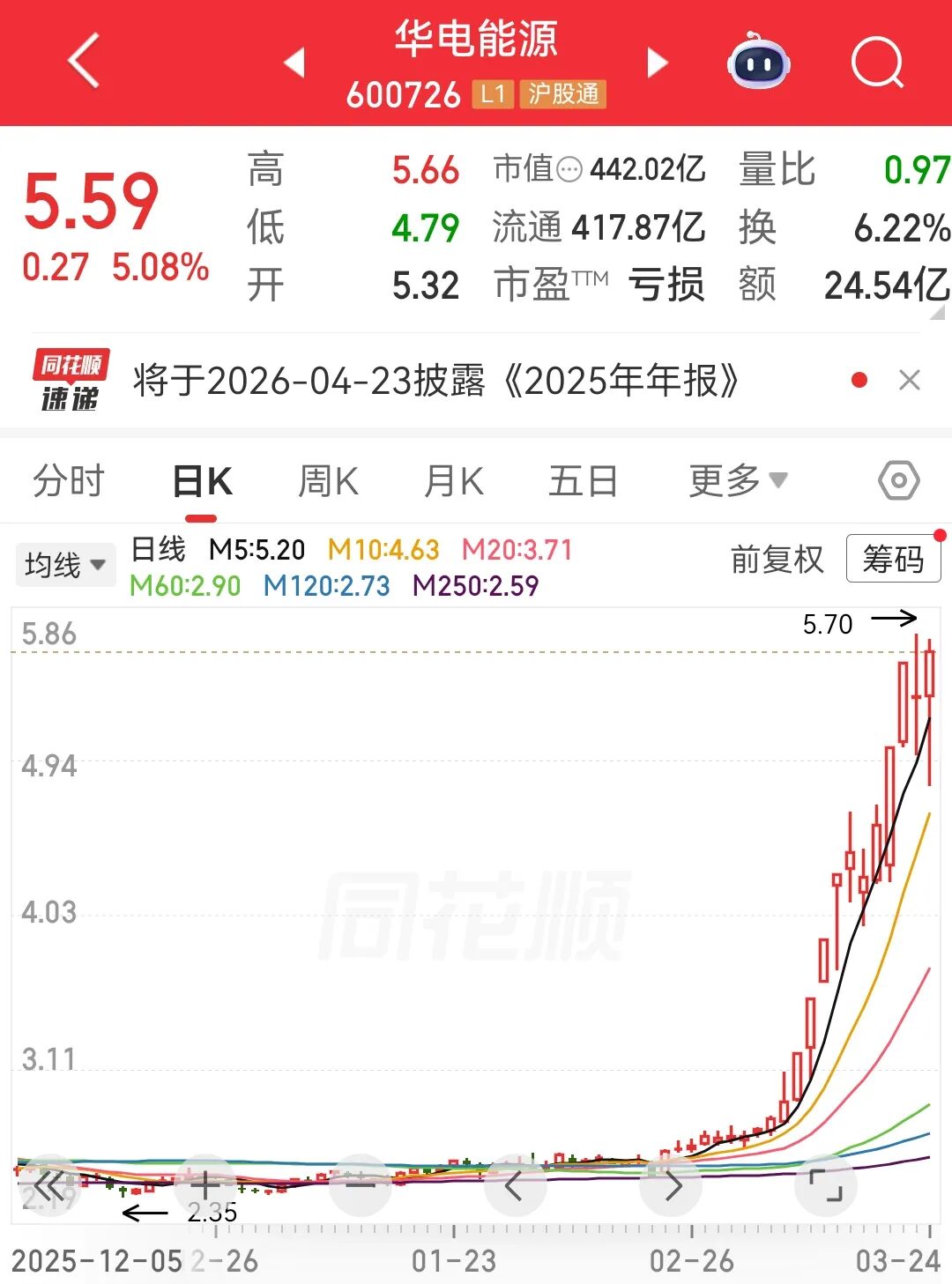Switch to the next stock

(x=658, y=63)
